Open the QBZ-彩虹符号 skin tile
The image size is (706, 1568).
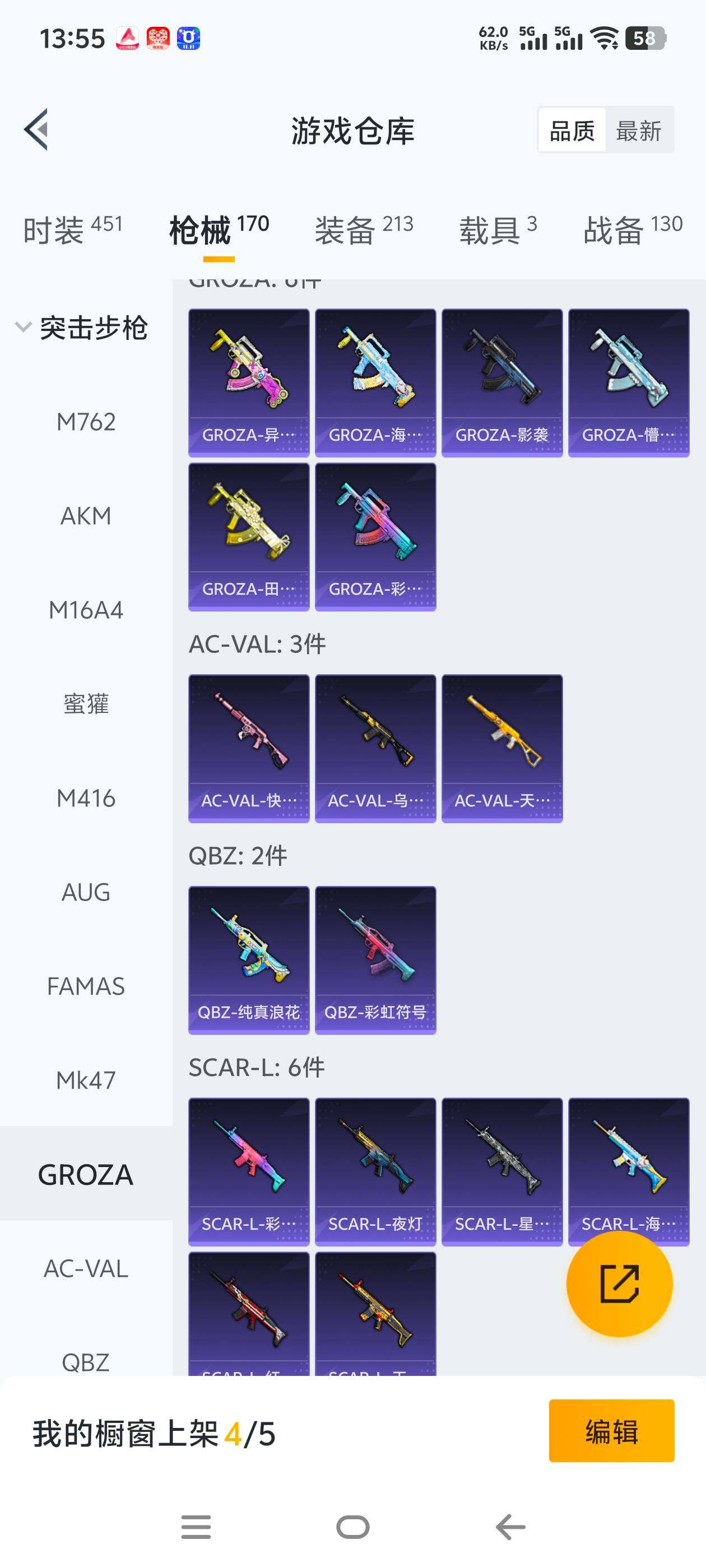click(375, 960)
